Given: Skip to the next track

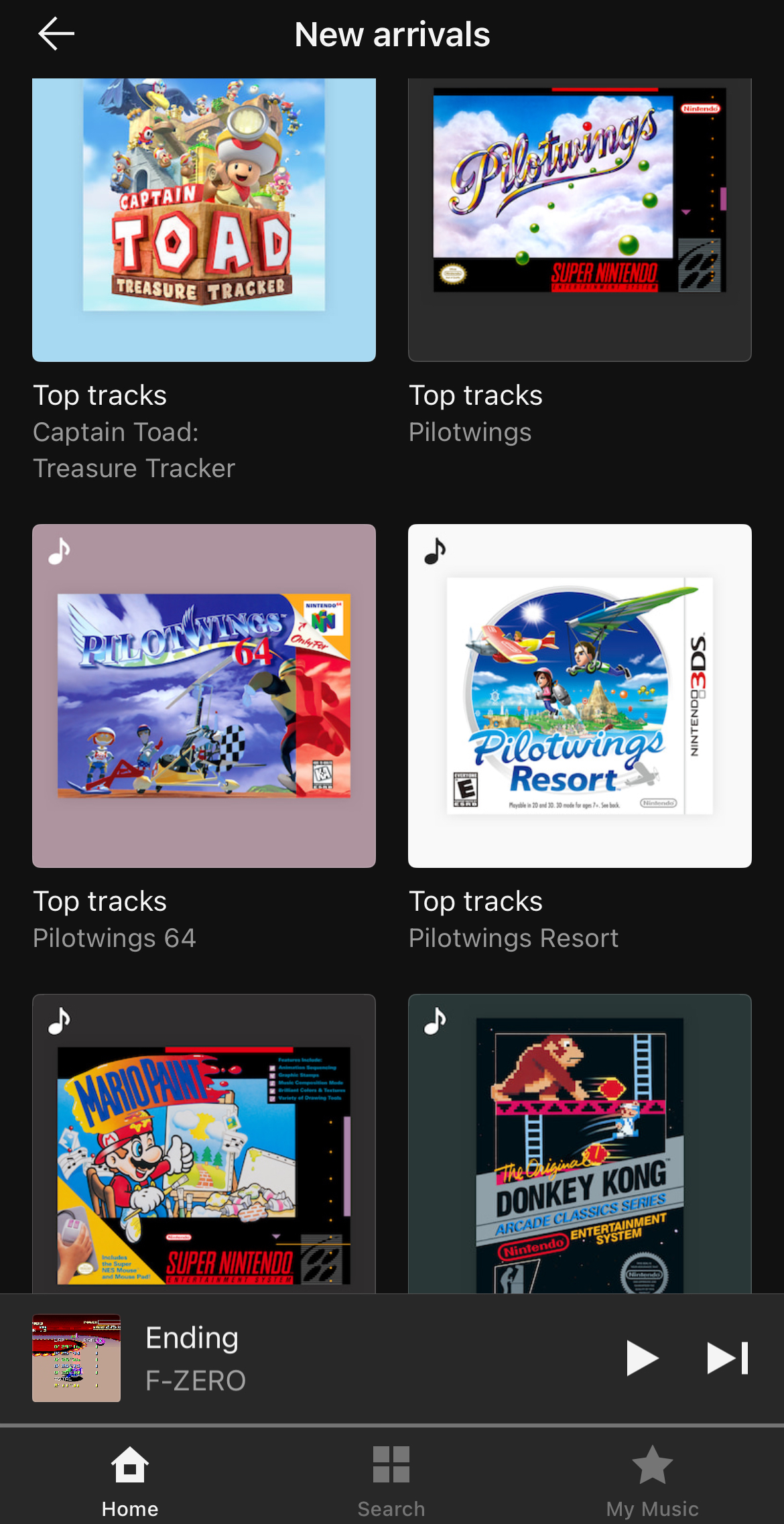Looking at the screenshot, I should coord(728,1358).
